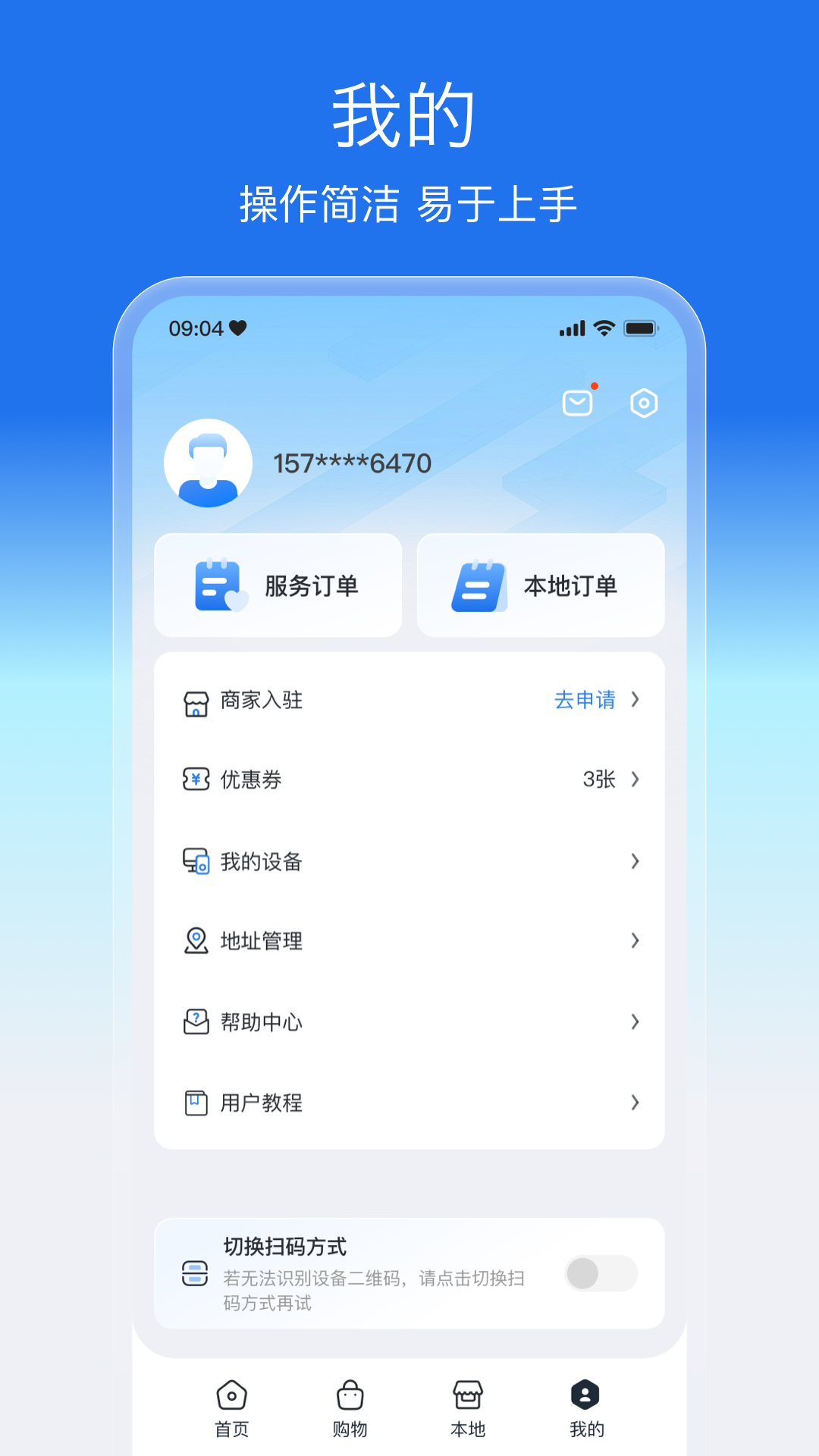This screenshot has height=1456, width=819.
Task: Select the 商家入驻 storefront icon
Action: (196, 701)
